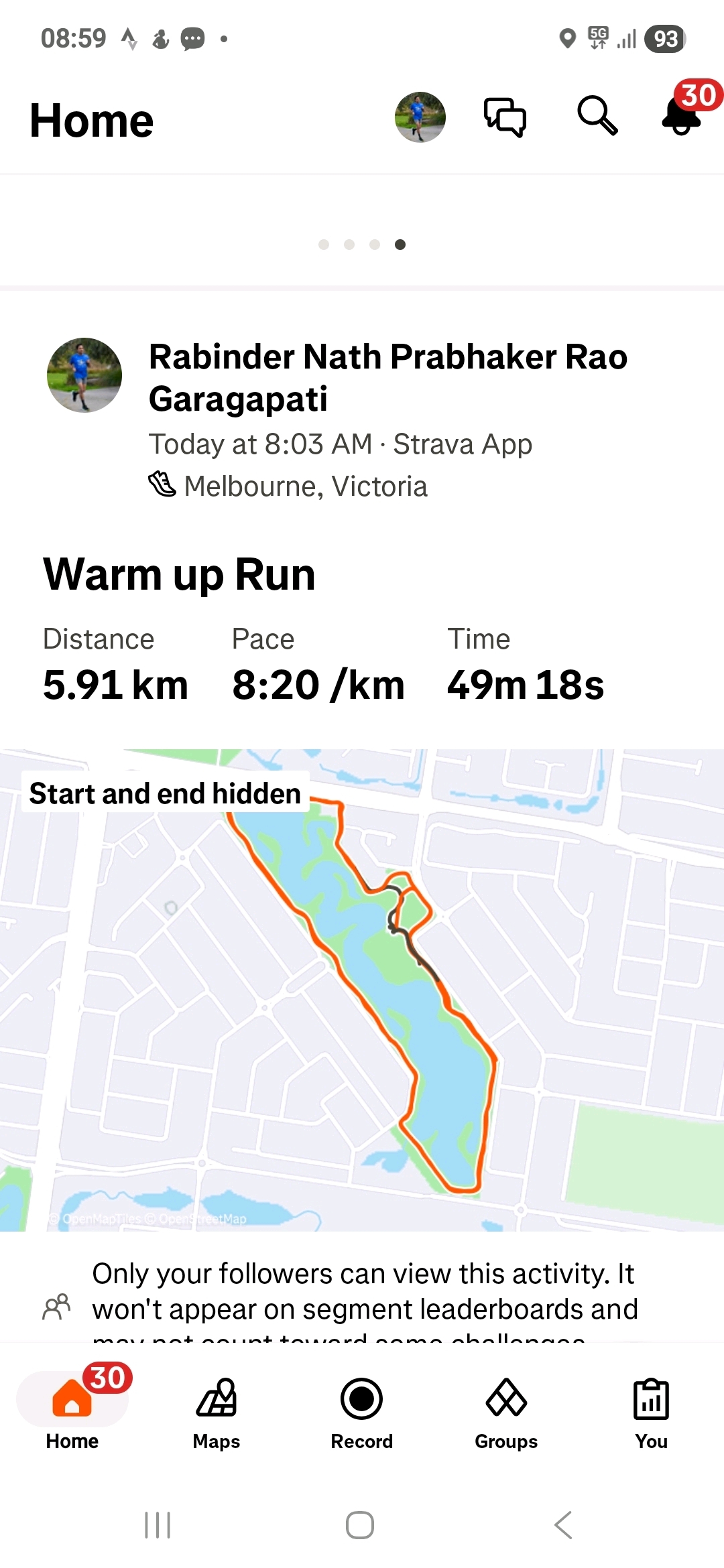Screen dimensions: 724x1568
Task: Open profile avatar in the top bar
Action: [x=420, y=117]
